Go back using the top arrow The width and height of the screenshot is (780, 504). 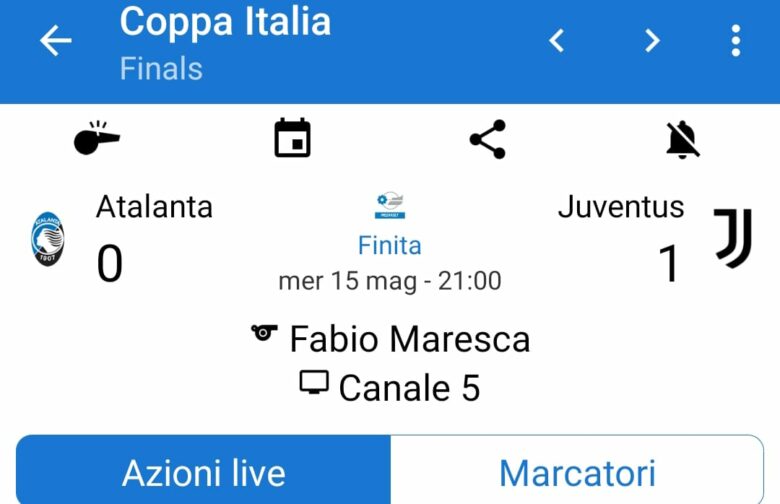pos(56,41)
